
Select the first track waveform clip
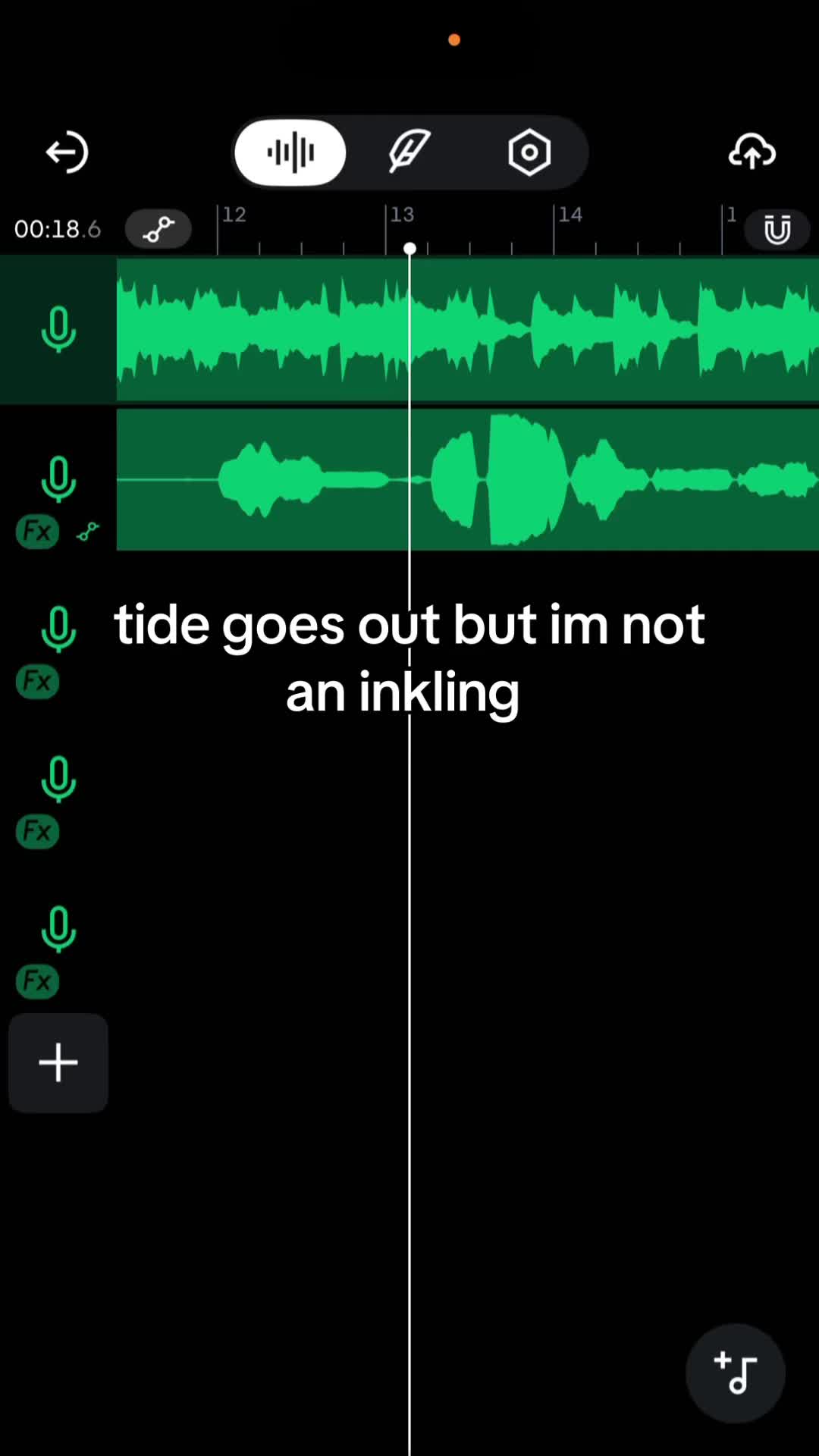point(467,329)
